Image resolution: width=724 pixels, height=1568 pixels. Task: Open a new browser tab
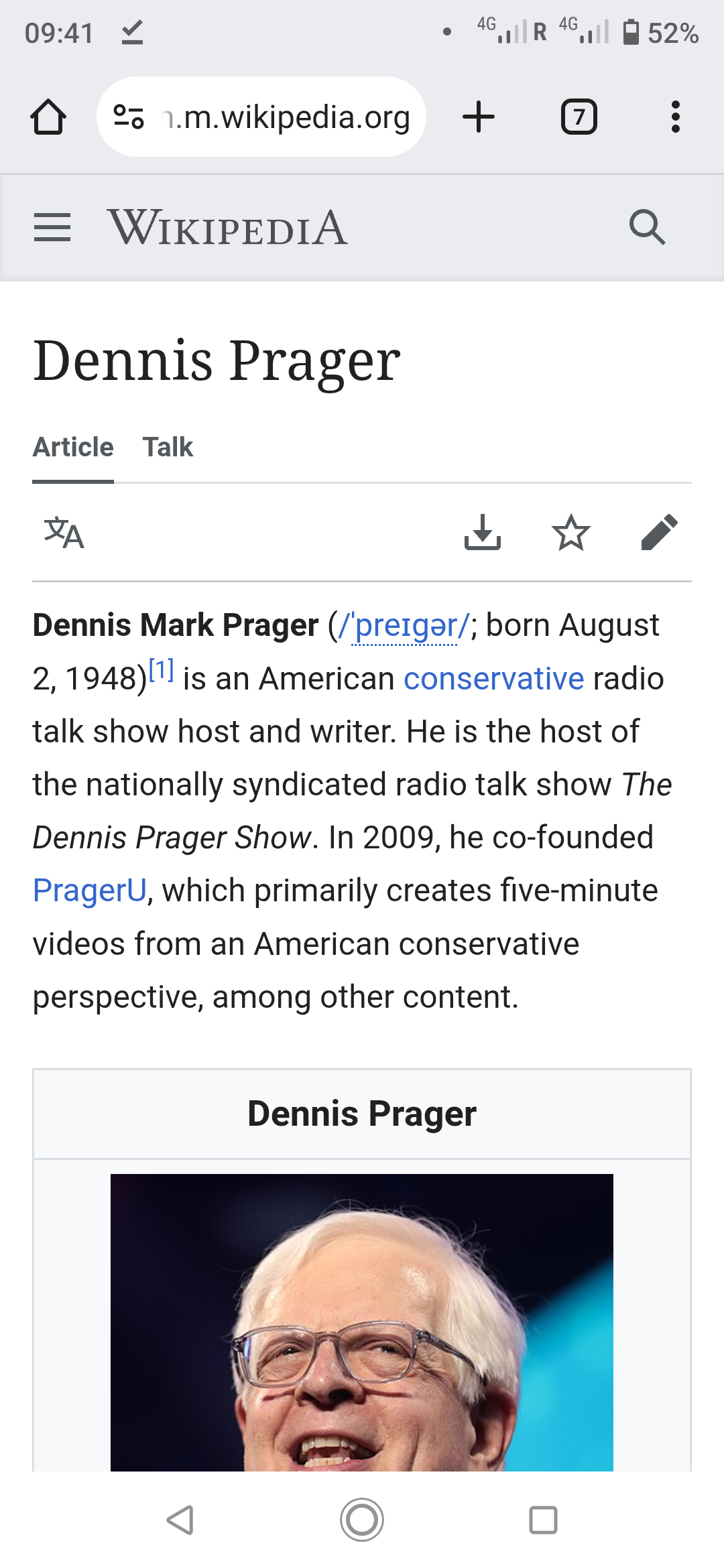pyautogui.click(x=479, y=117)
